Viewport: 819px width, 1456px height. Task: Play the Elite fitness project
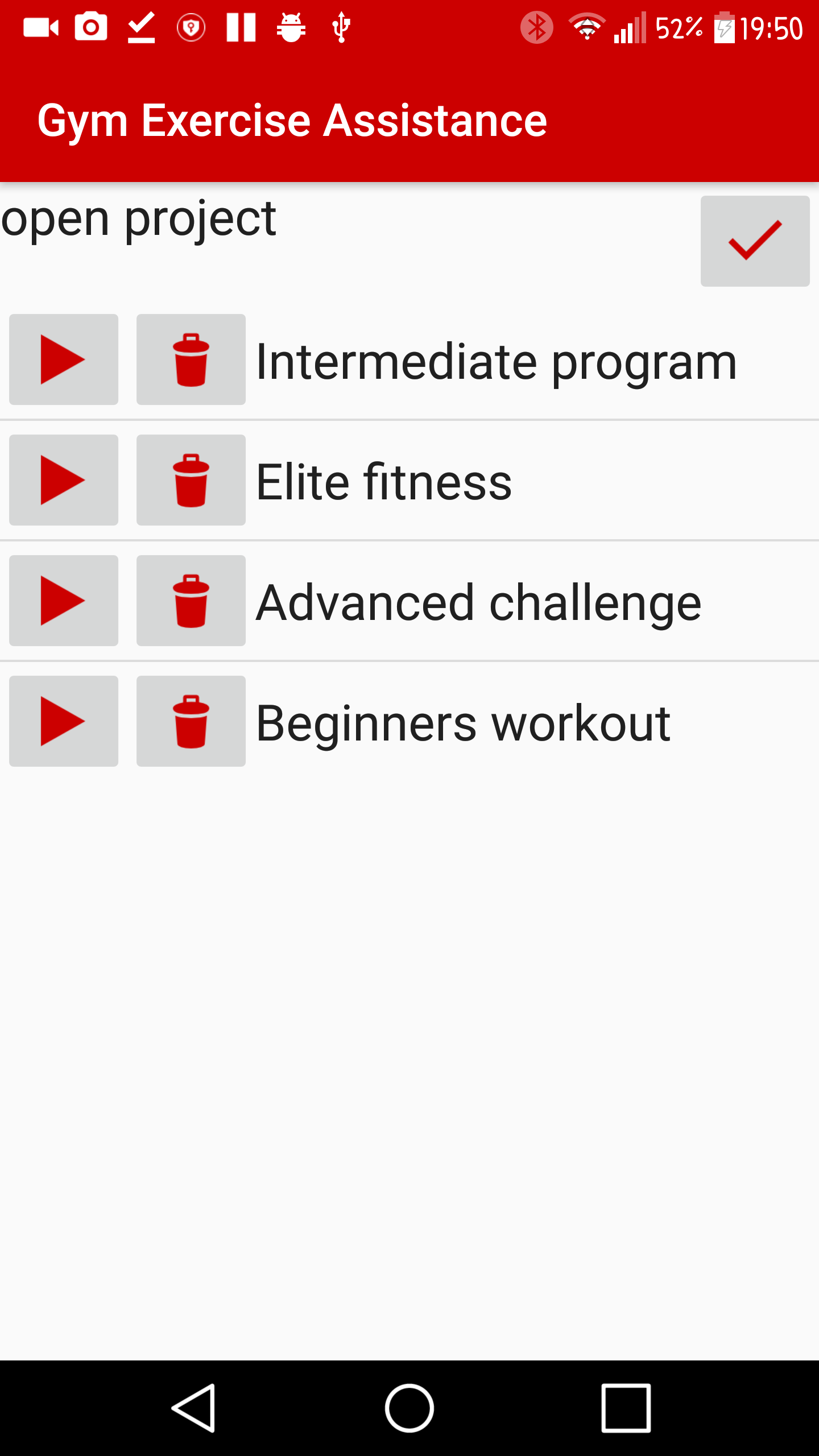[x=64, y=480]
